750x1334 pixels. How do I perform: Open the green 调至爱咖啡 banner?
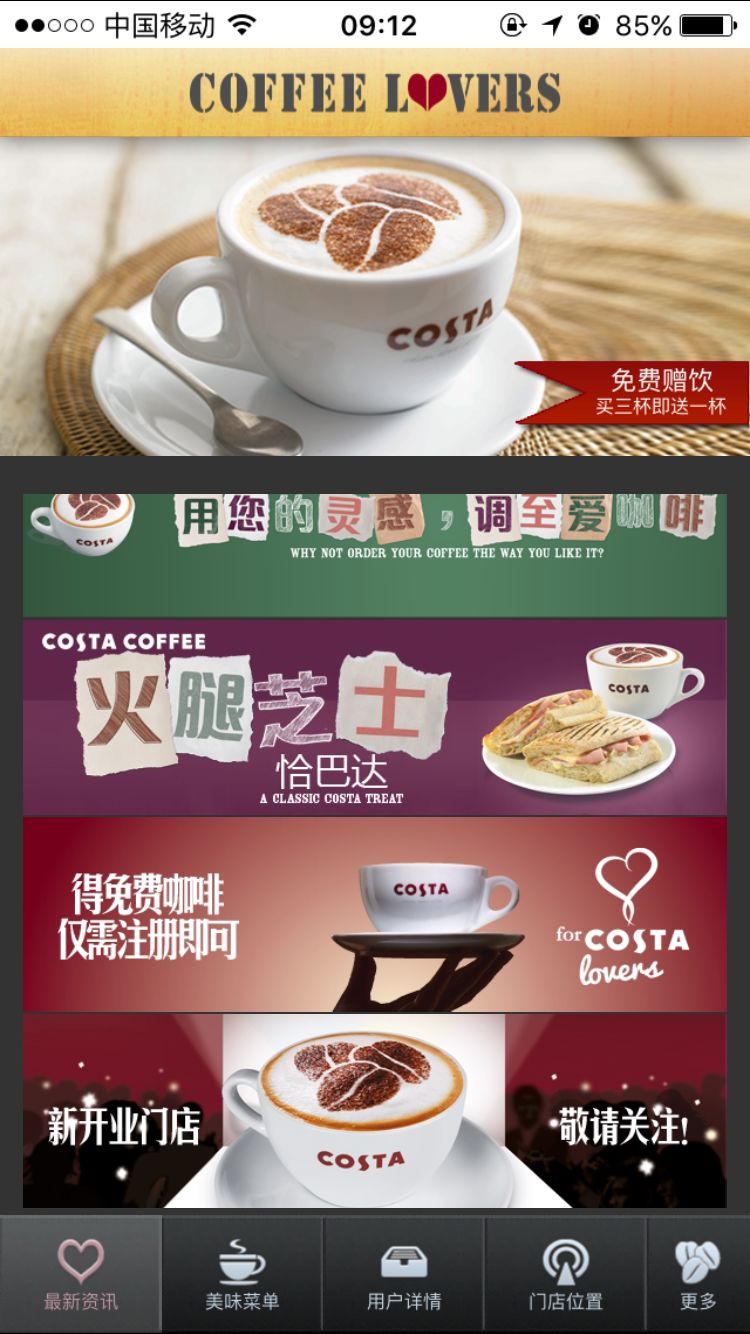point(375,555)
